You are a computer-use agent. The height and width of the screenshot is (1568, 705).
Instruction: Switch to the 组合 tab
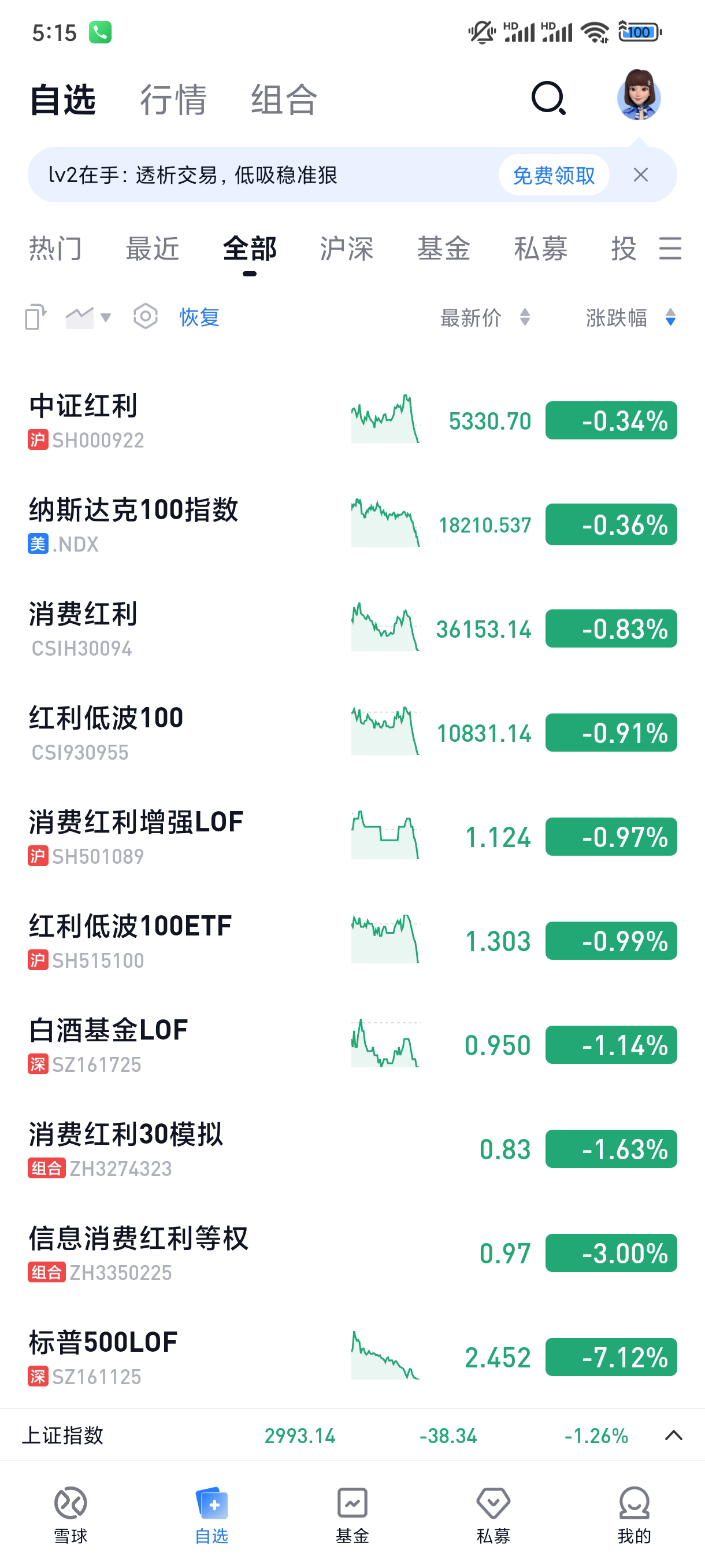[x=284, y=100]
